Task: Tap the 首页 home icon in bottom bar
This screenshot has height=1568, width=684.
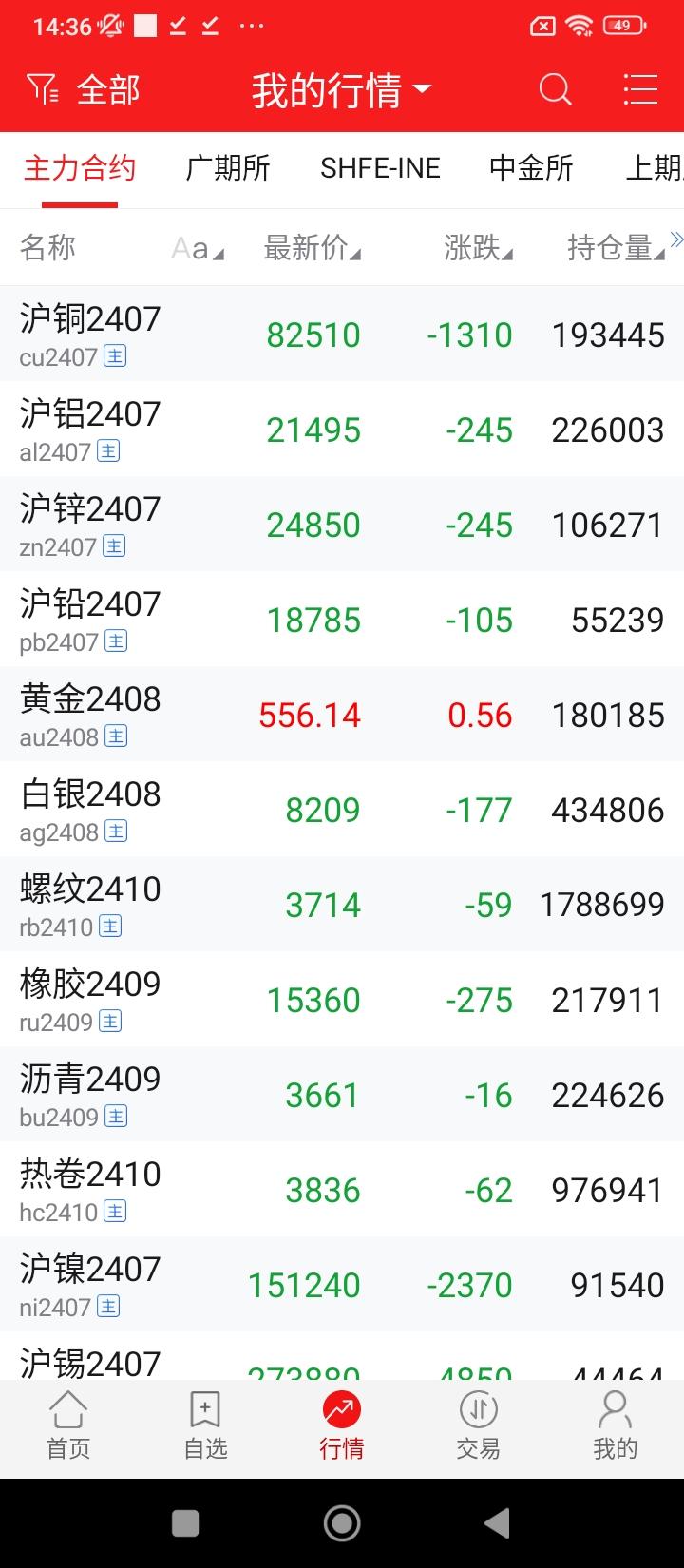Action: pyautogui.click(x=67, y=1425)
